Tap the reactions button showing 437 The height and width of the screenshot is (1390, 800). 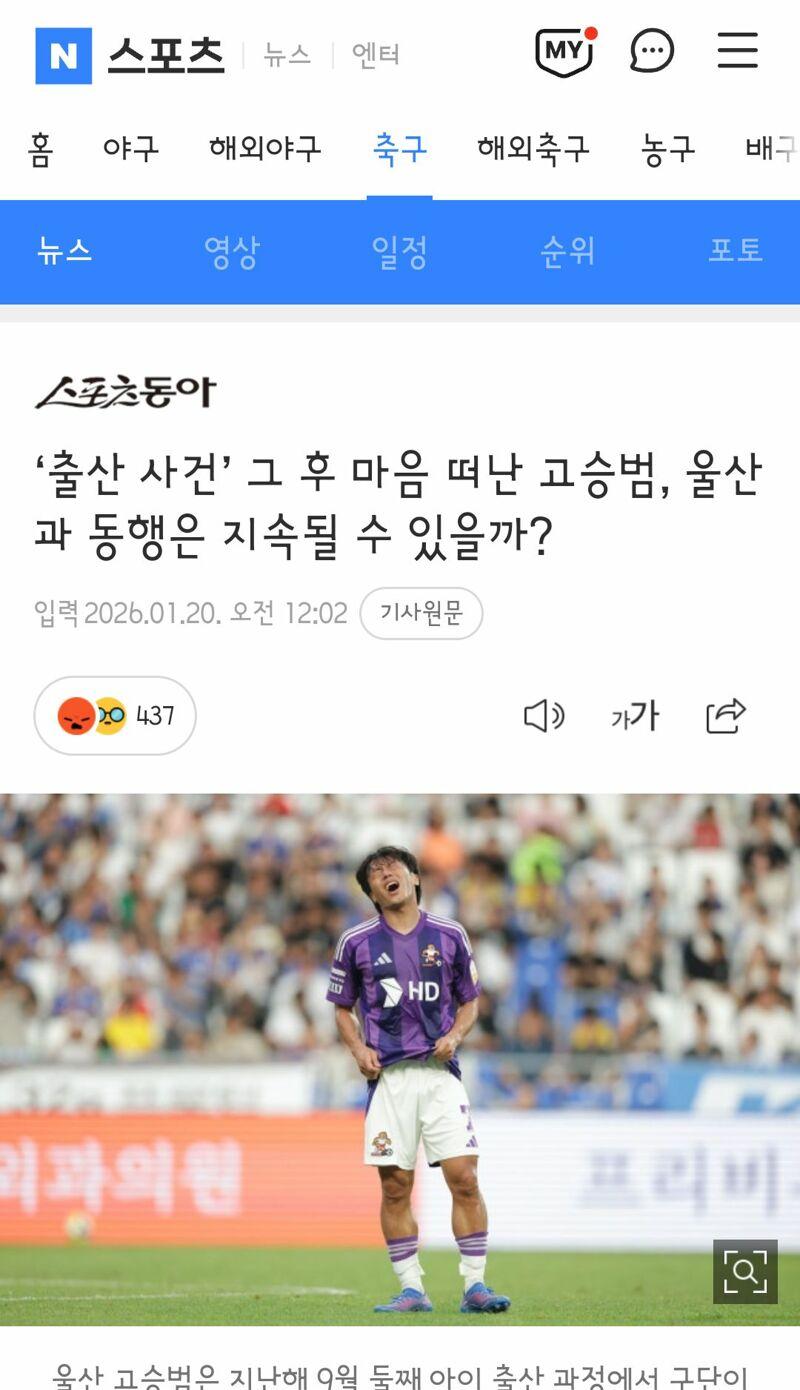[115, 716]
